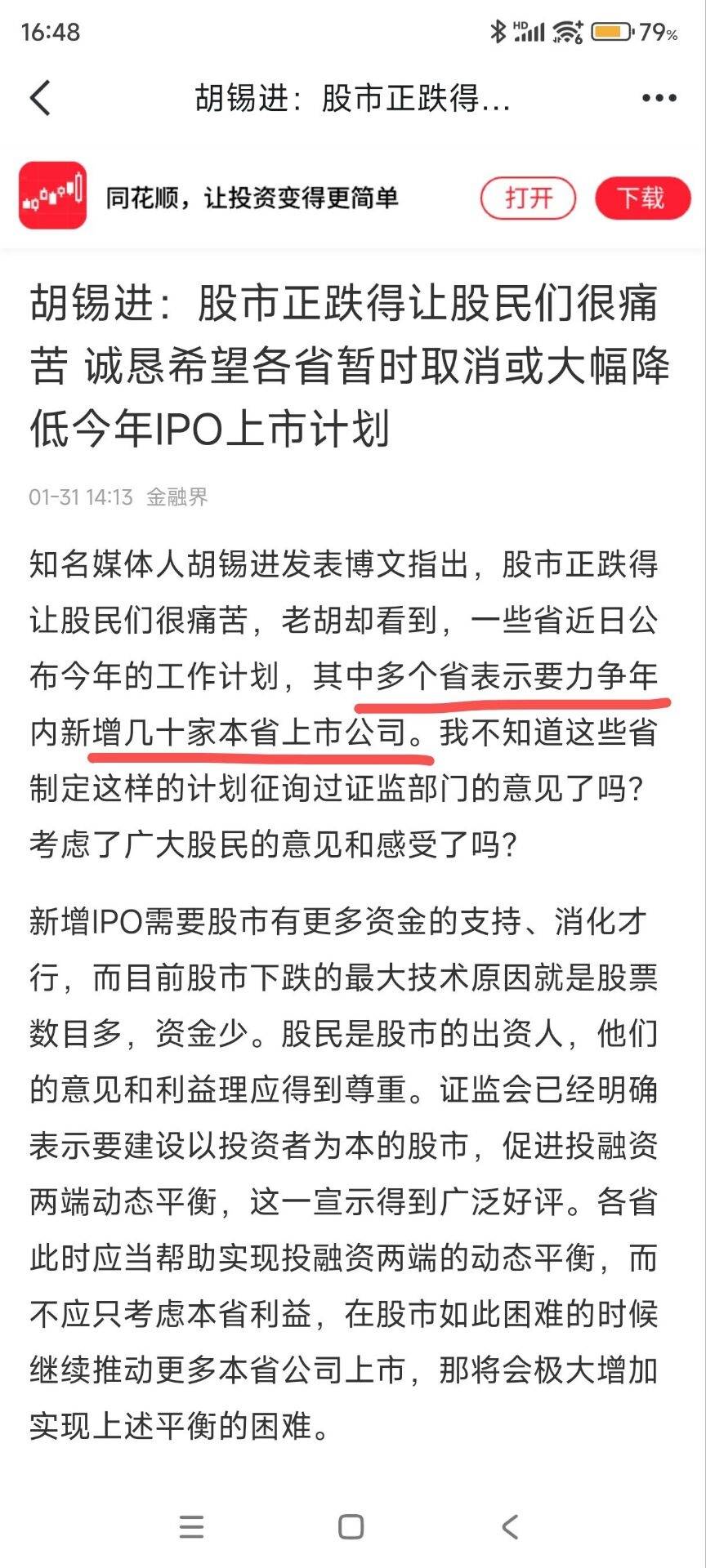The width and height of the screenshot is (706, 1568).
Task: Tap the system navigation back button
Action: pyautogui.click(x=510, y=1526)
